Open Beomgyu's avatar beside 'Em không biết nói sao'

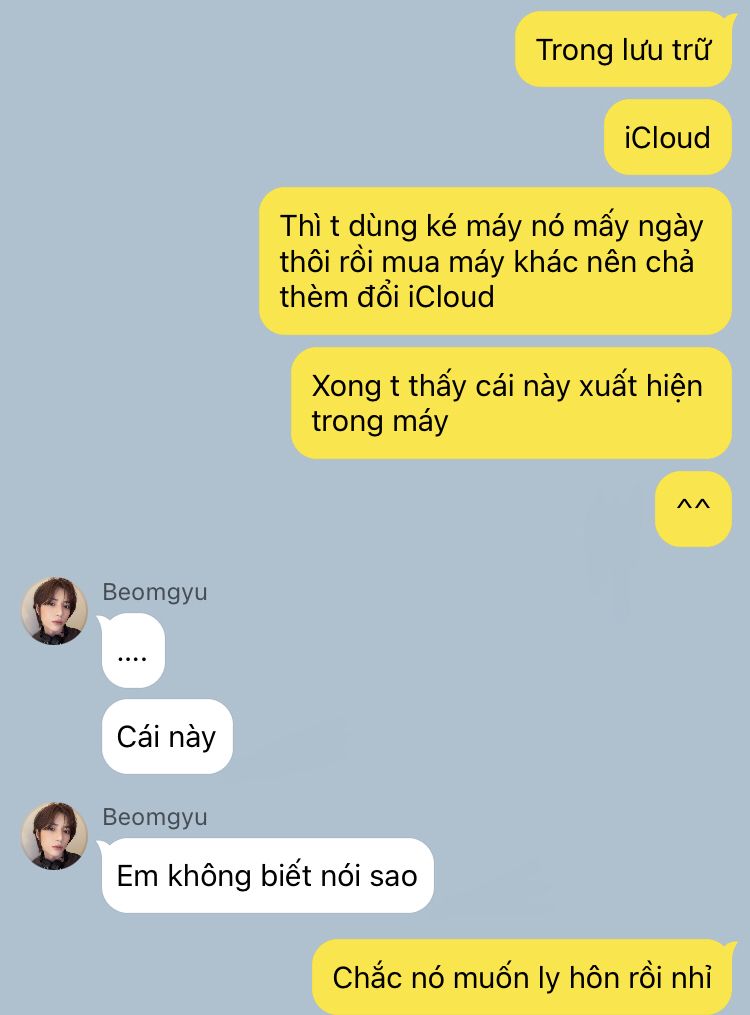coord(55,836)
